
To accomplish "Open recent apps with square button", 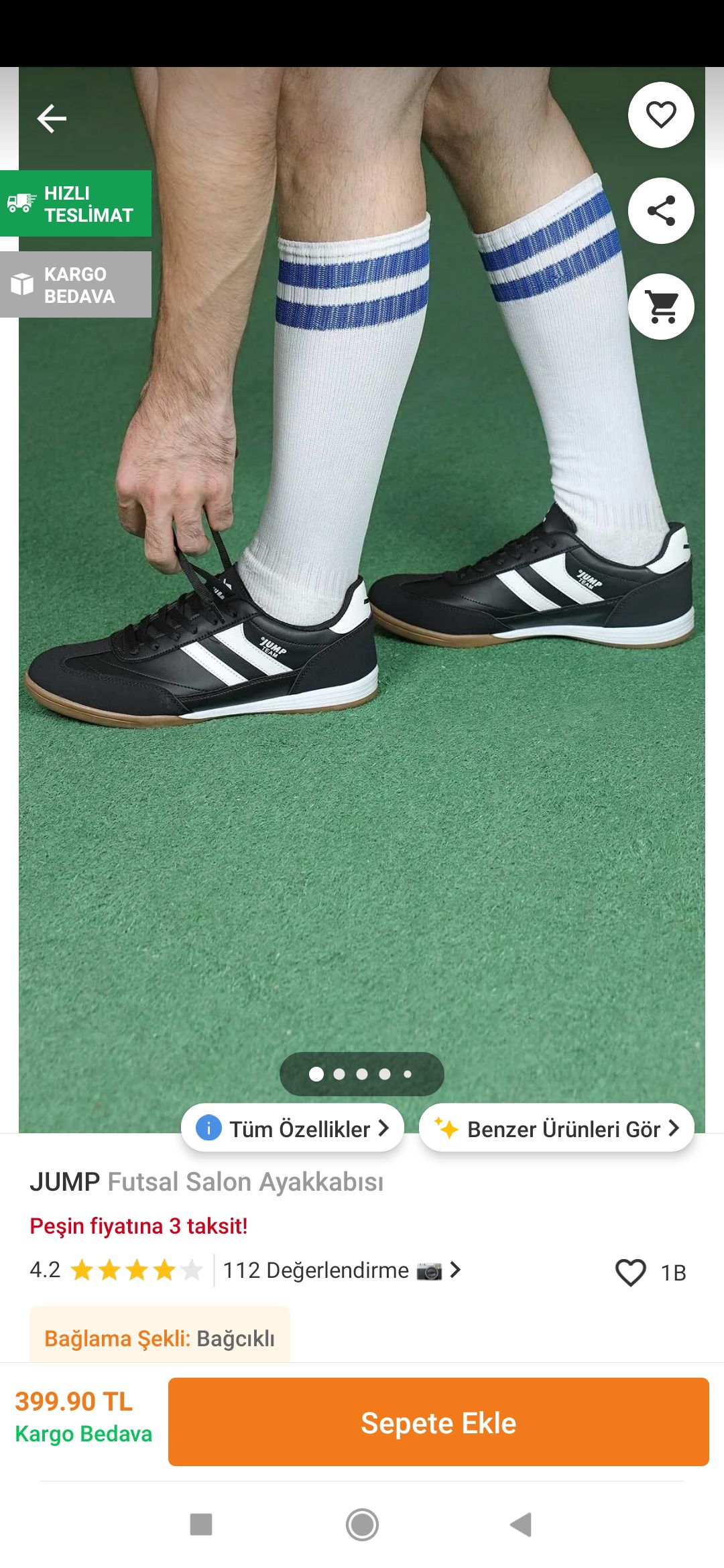I will click(201, 1524).
